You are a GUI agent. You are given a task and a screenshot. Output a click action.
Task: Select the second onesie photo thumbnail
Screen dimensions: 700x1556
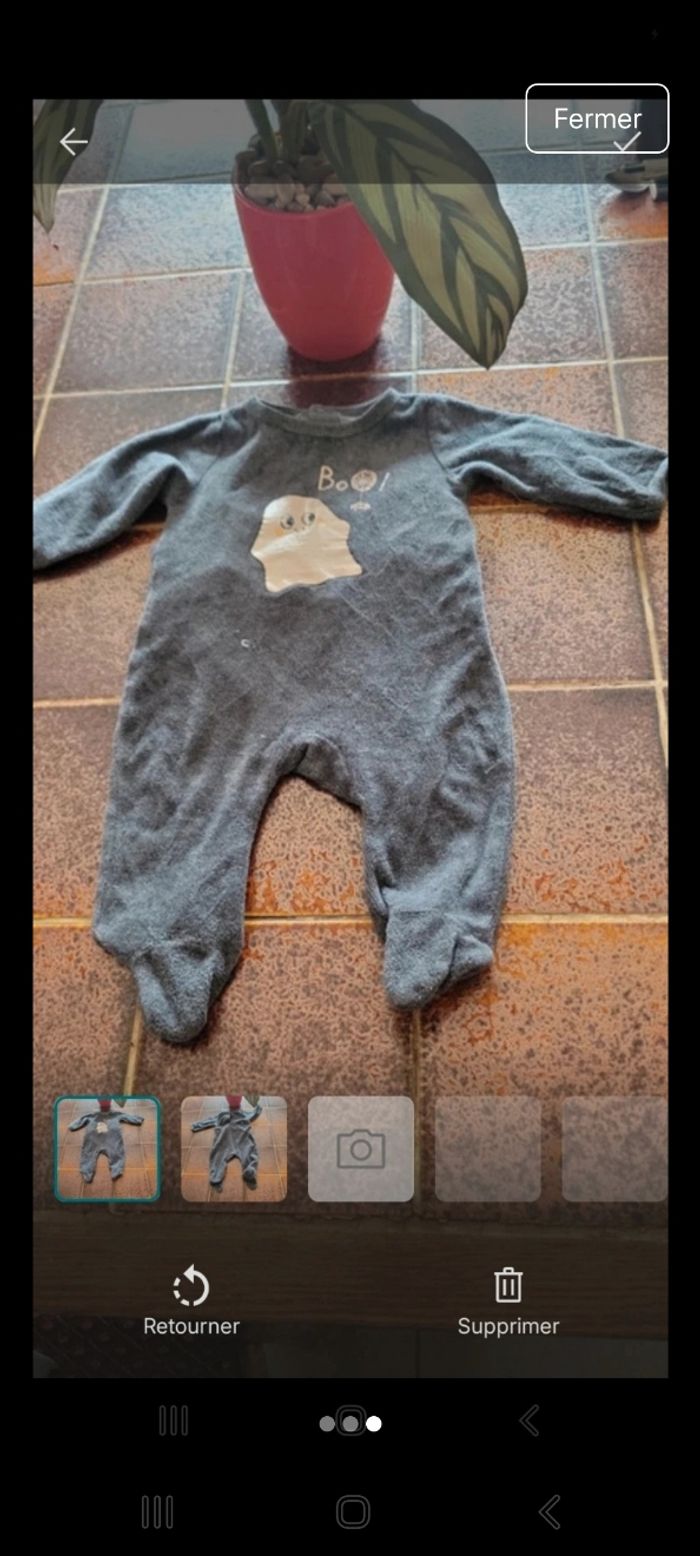[234, 1148]
